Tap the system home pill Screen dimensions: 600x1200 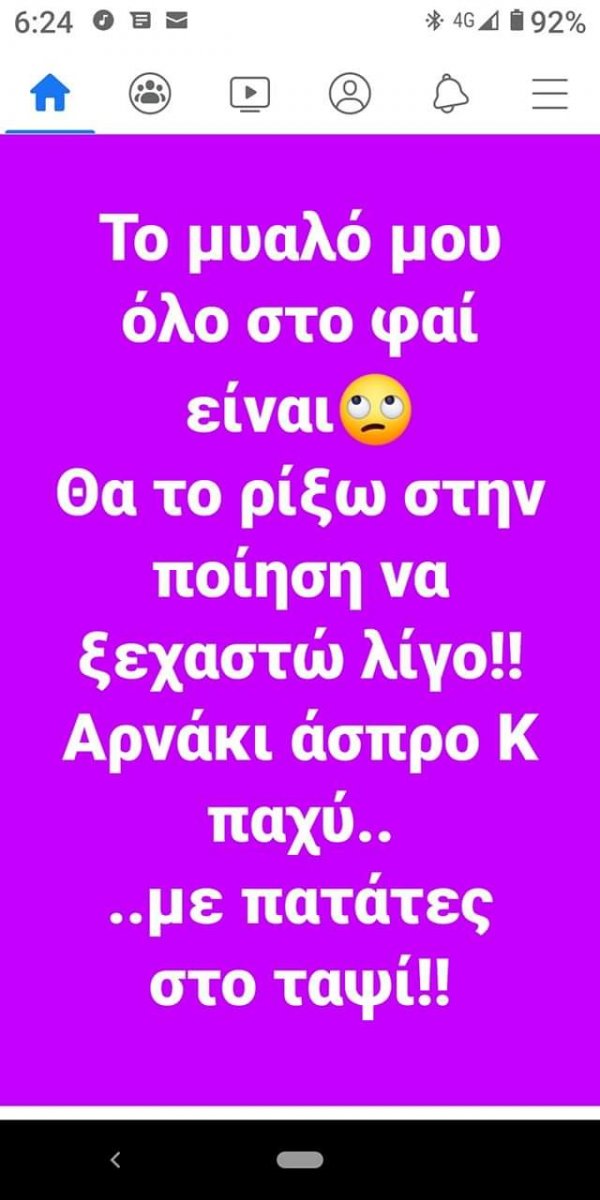pos(300,1160)
